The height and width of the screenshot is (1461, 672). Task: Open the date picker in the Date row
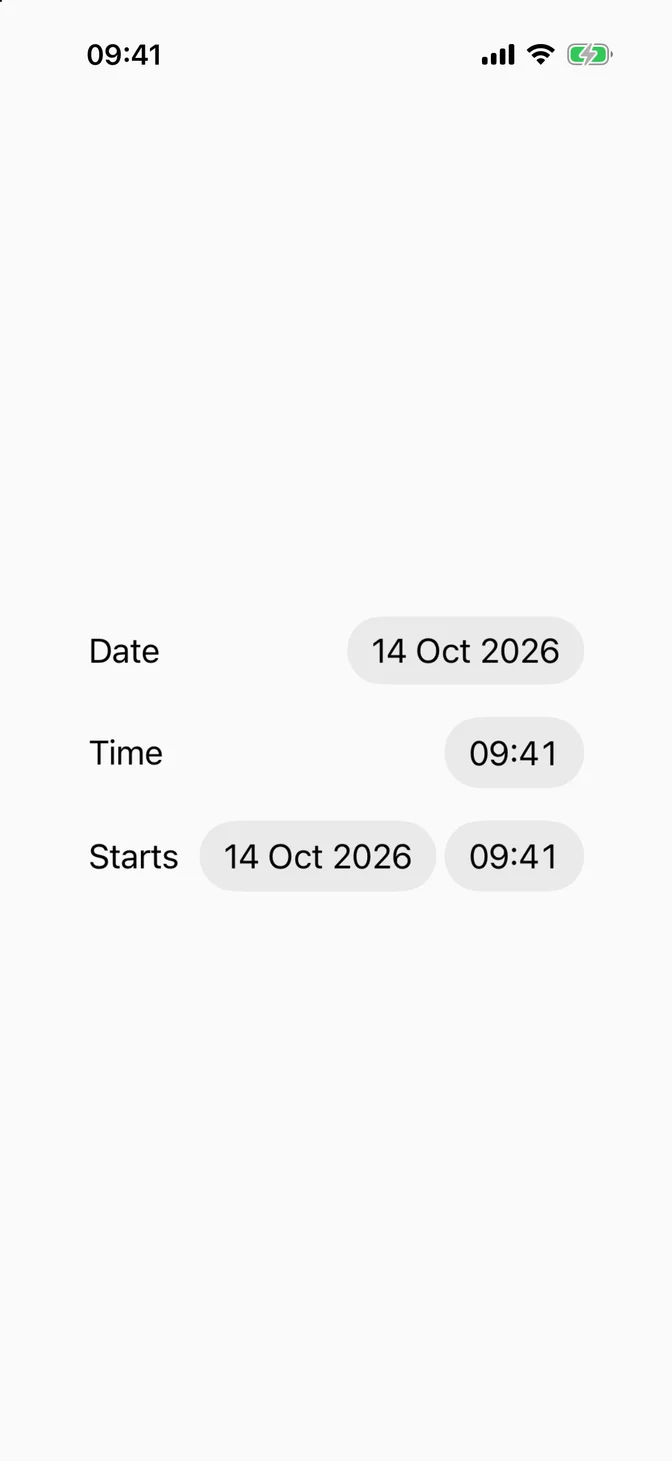[465, 651]
